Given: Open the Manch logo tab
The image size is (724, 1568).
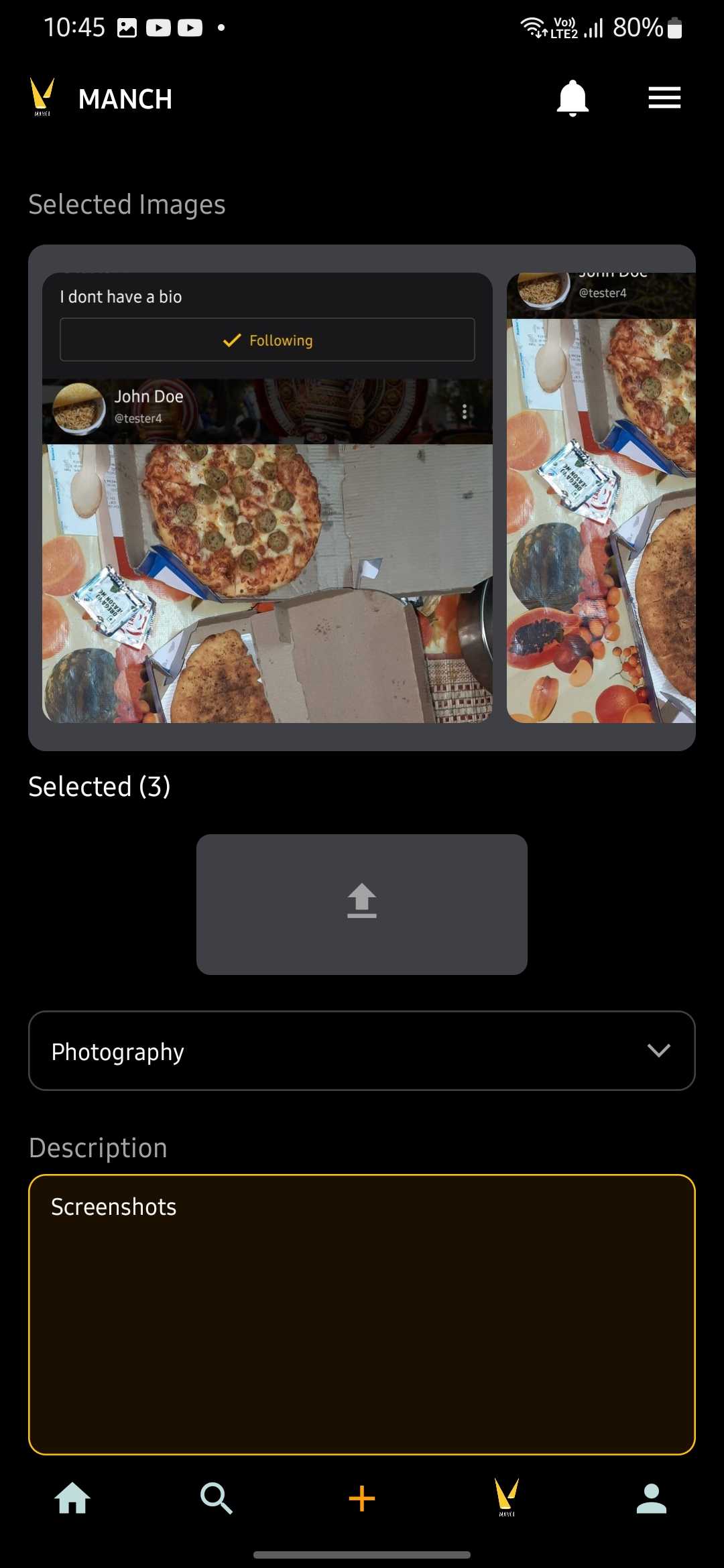Looking at the screenshot, I should point(507,1498).
